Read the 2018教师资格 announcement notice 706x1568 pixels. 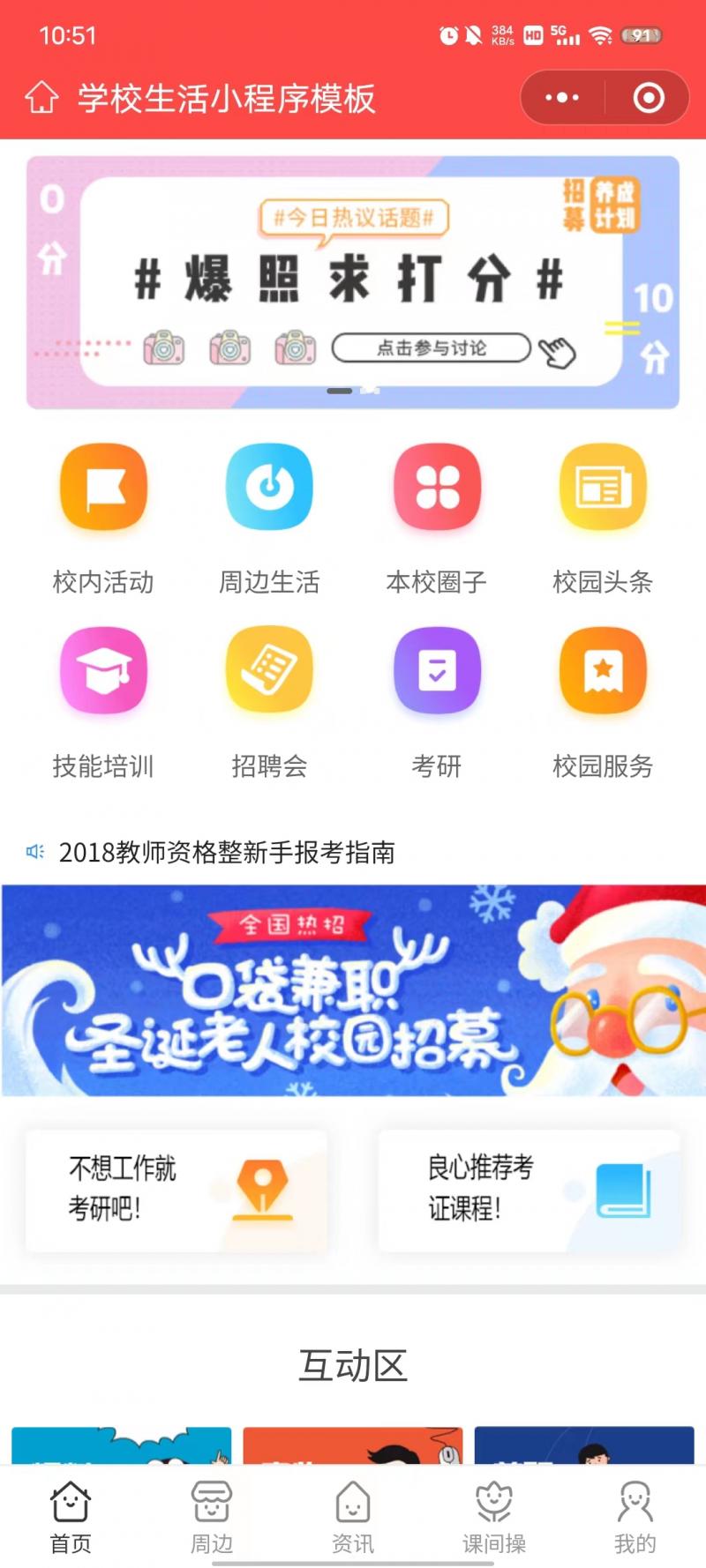[227, 853]
